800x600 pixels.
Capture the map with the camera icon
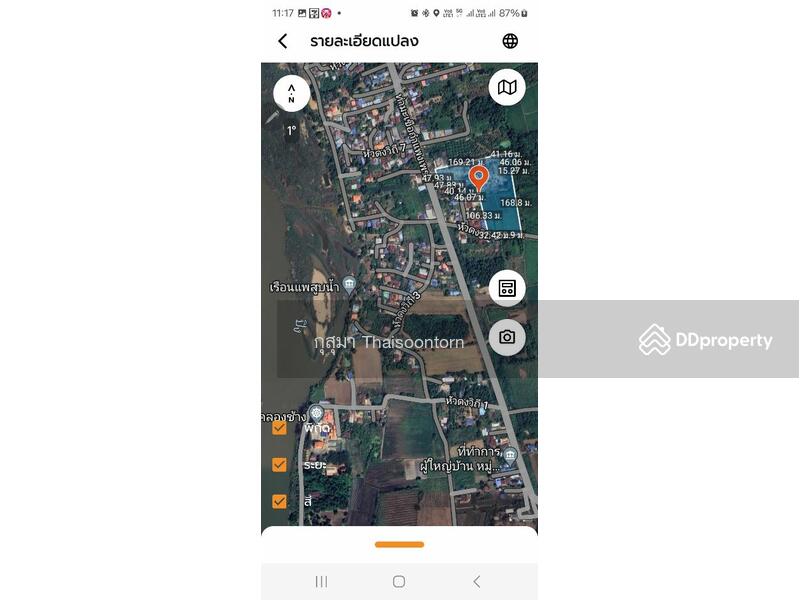[507, 338]
